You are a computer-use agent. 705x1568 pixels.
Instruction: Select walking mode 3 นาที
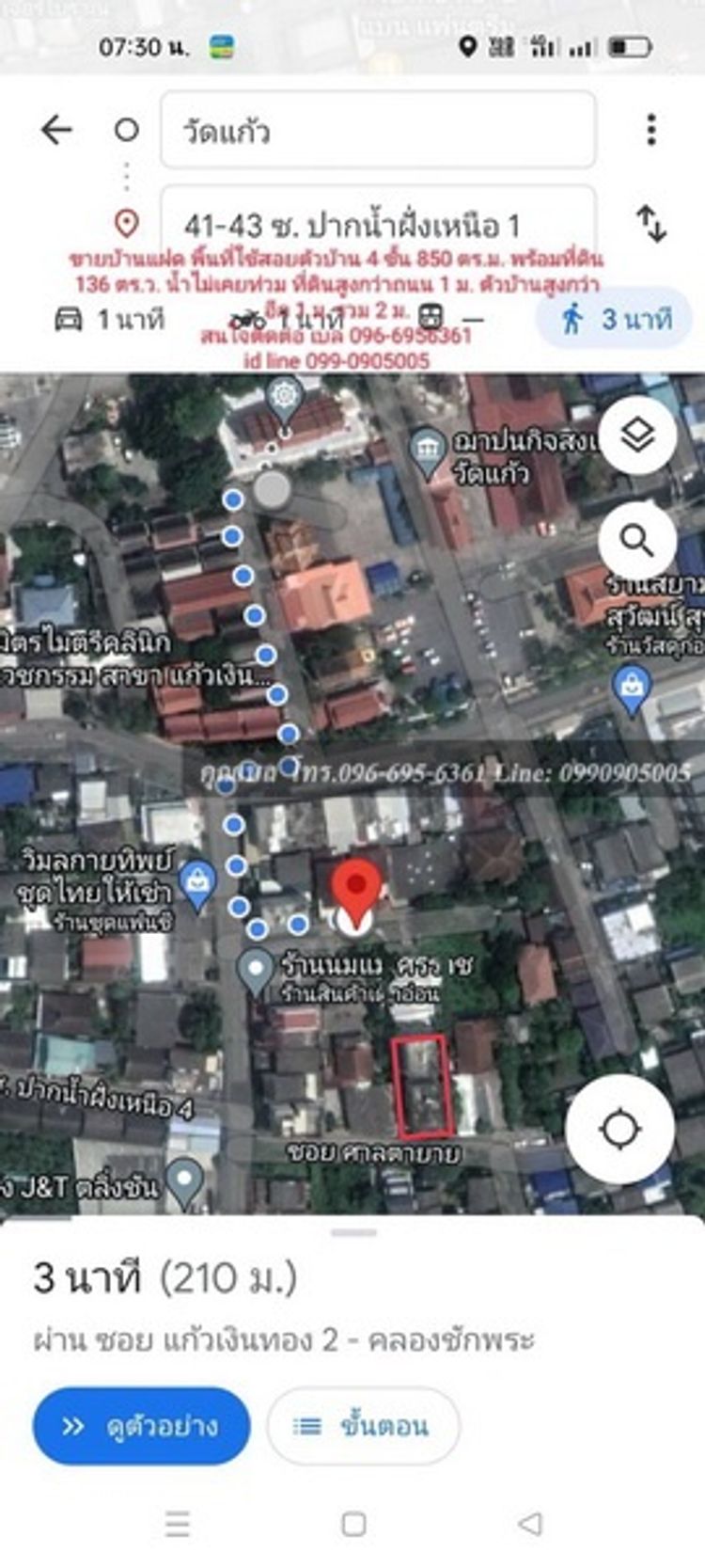tap(617, 320)
